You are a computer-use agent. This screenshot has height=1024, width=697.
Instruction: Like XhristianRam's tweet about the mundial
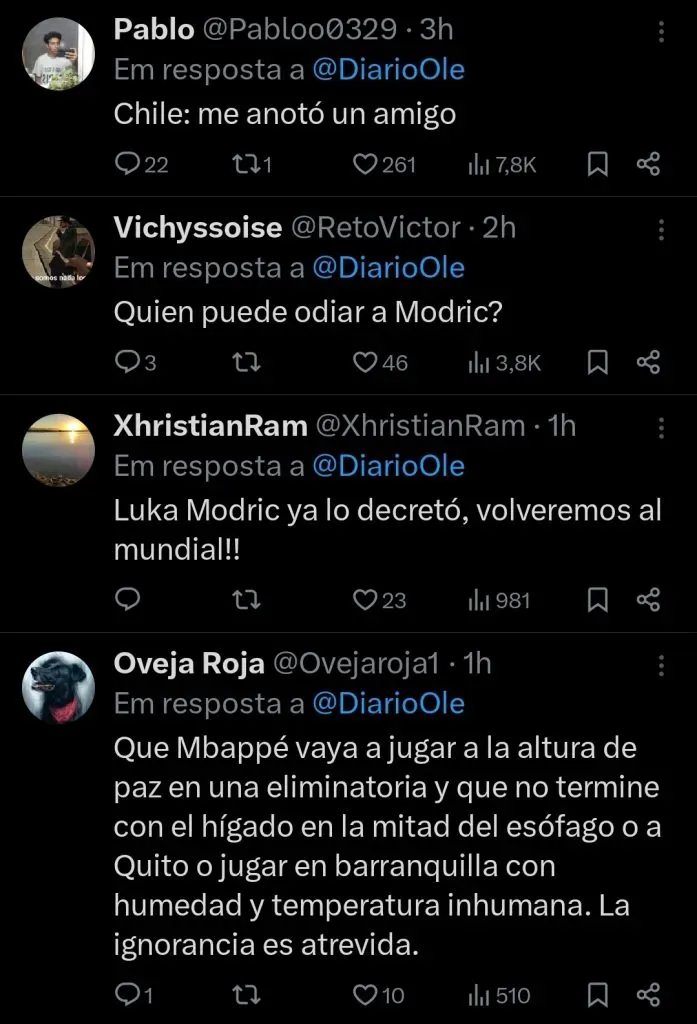click(366, 600)
